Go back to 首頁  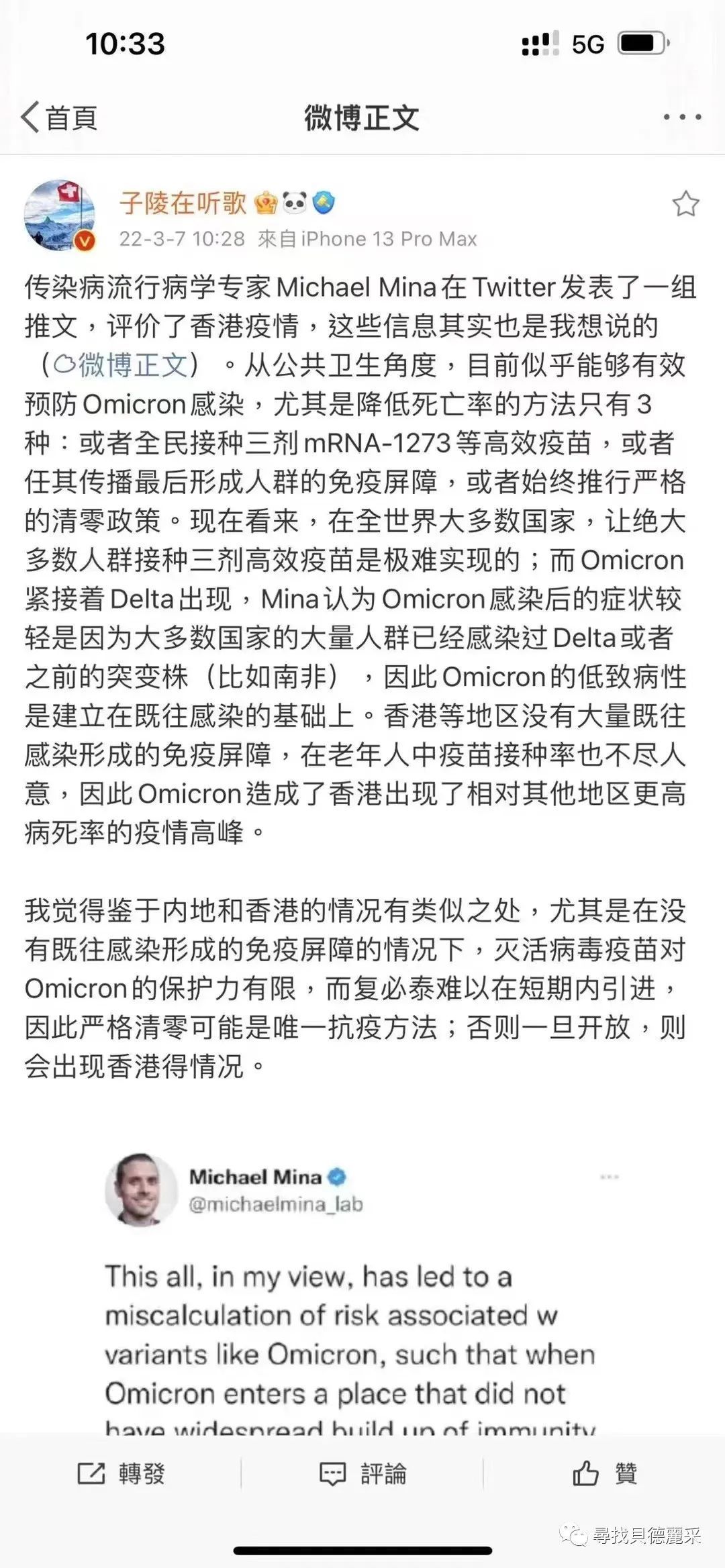(59, 118)
